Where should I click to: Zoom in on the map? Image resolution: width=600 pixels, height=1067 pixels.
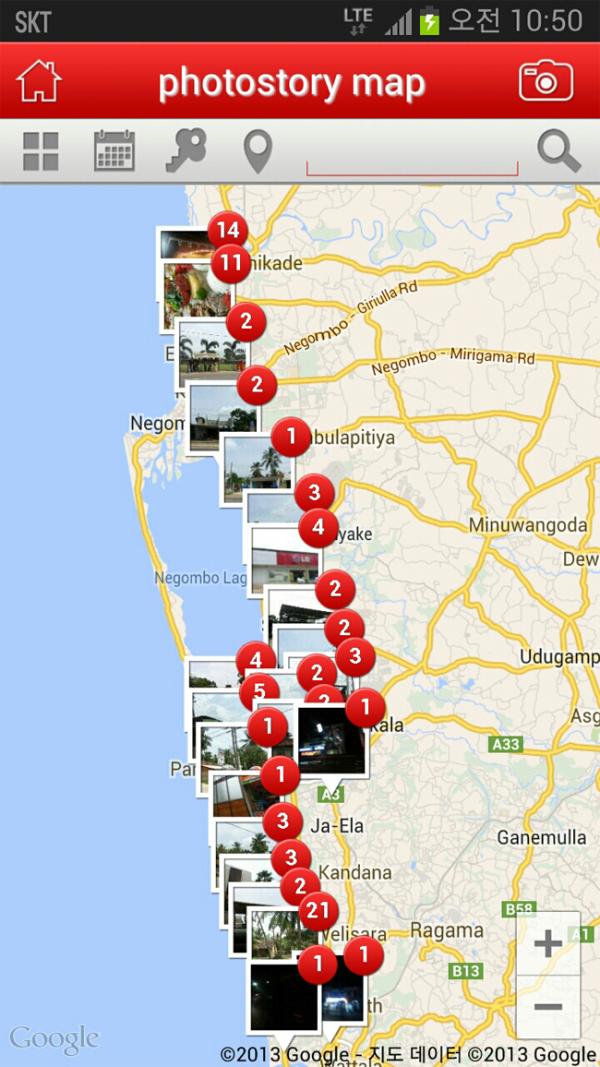(x=548, y=943)
